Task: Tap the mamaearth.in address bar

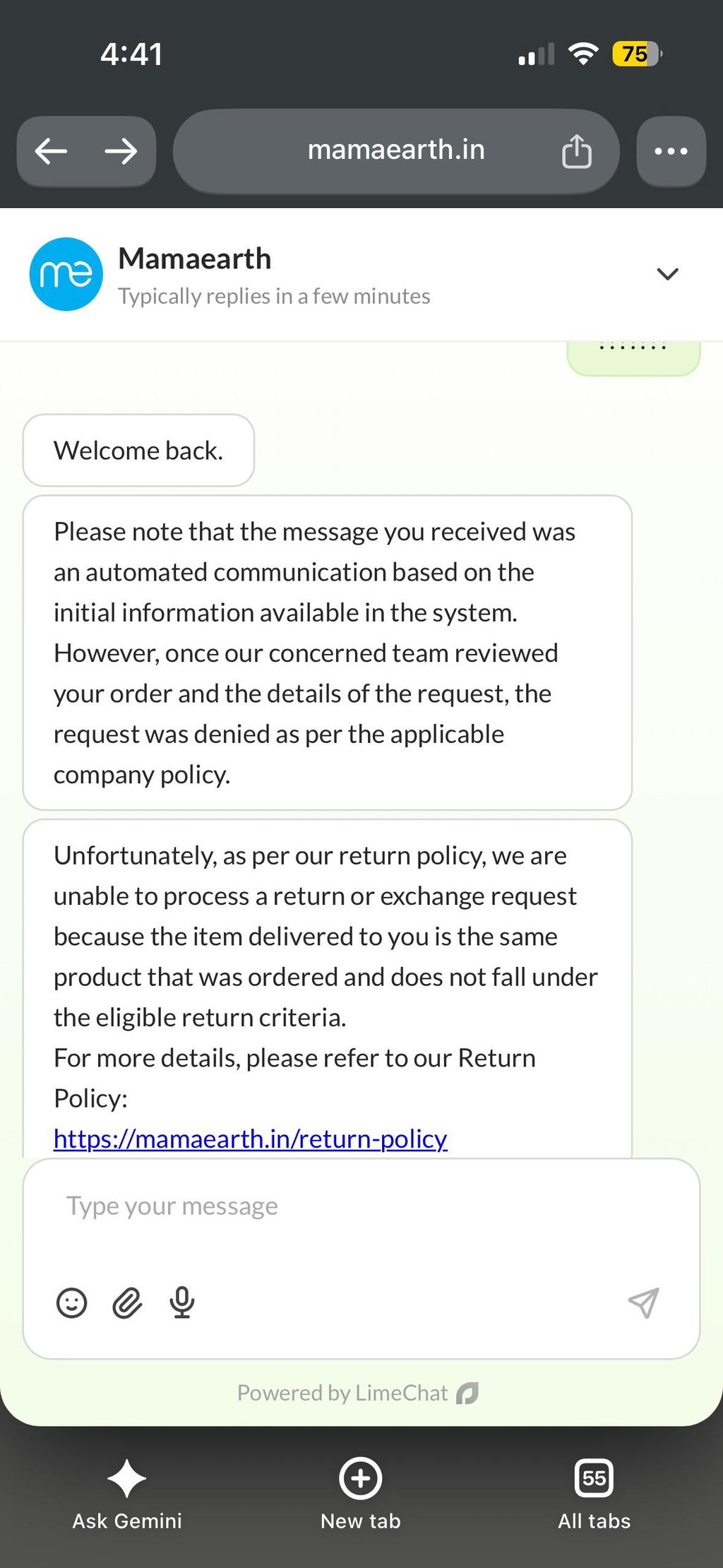Action: tap(396, 151)
